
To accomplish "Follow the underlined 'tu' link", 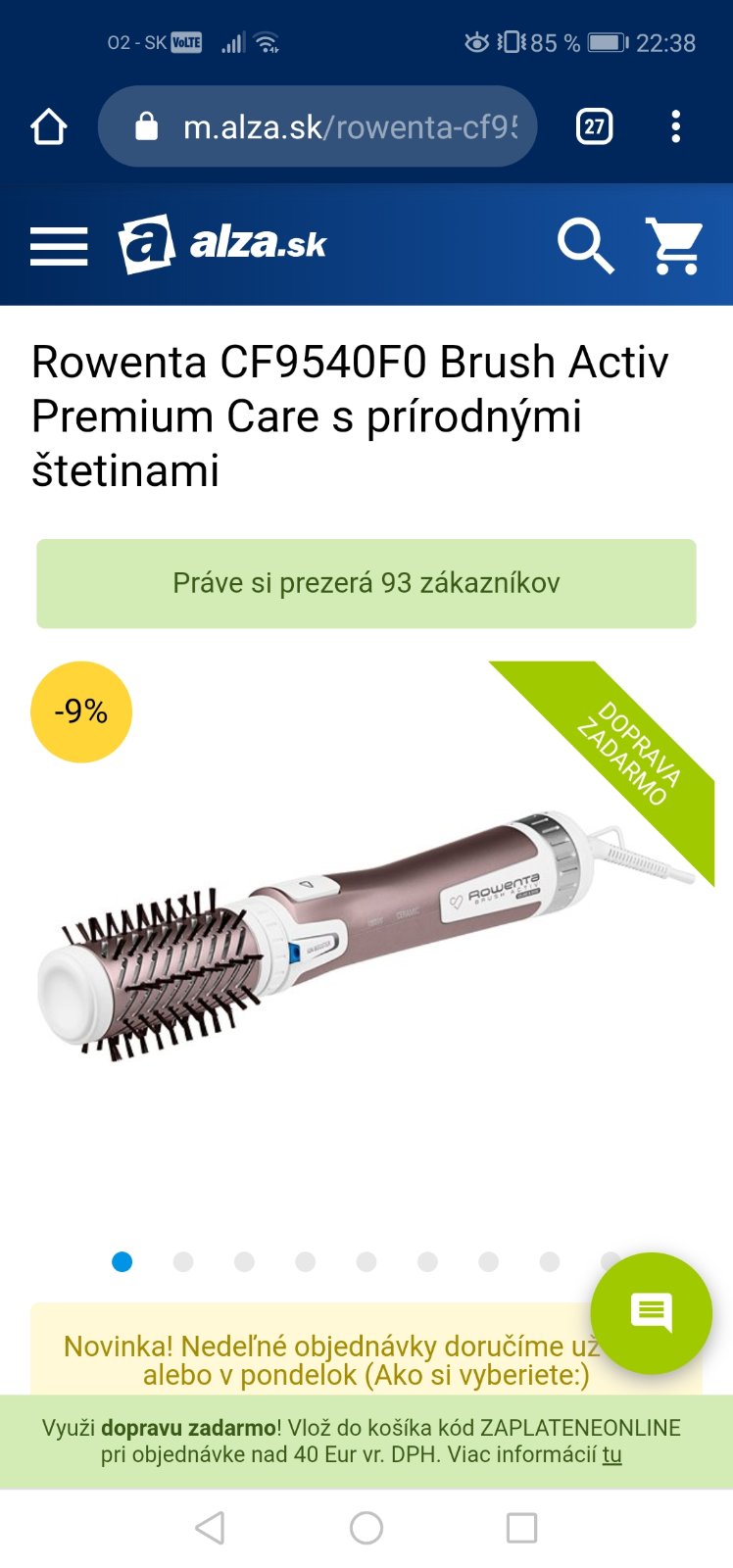I will 611,1455.
